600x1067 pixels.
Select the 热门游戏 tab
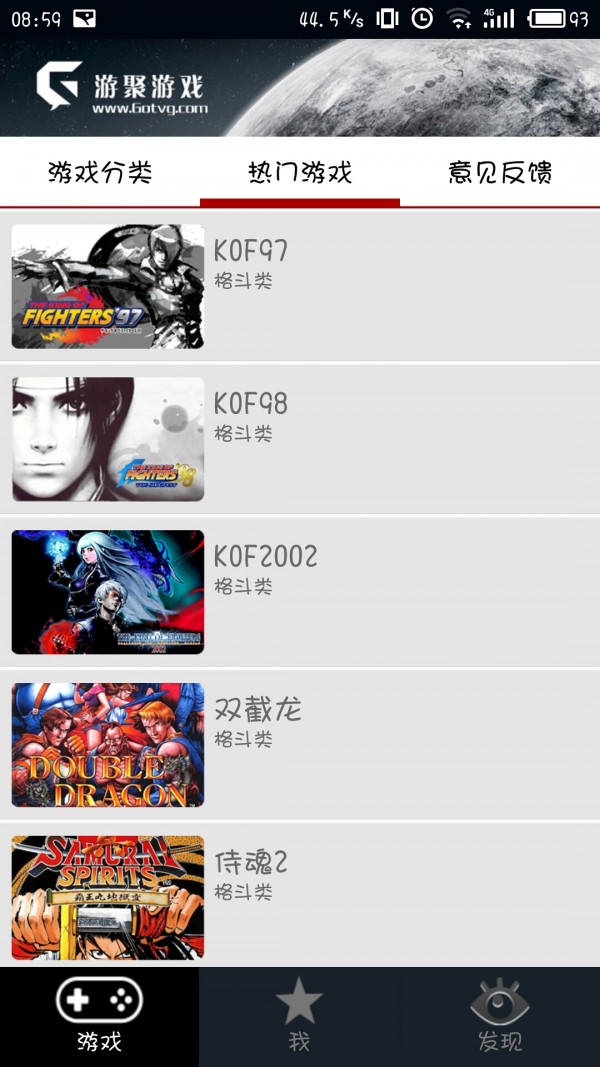pyautogui.click(x=300, y=172)
